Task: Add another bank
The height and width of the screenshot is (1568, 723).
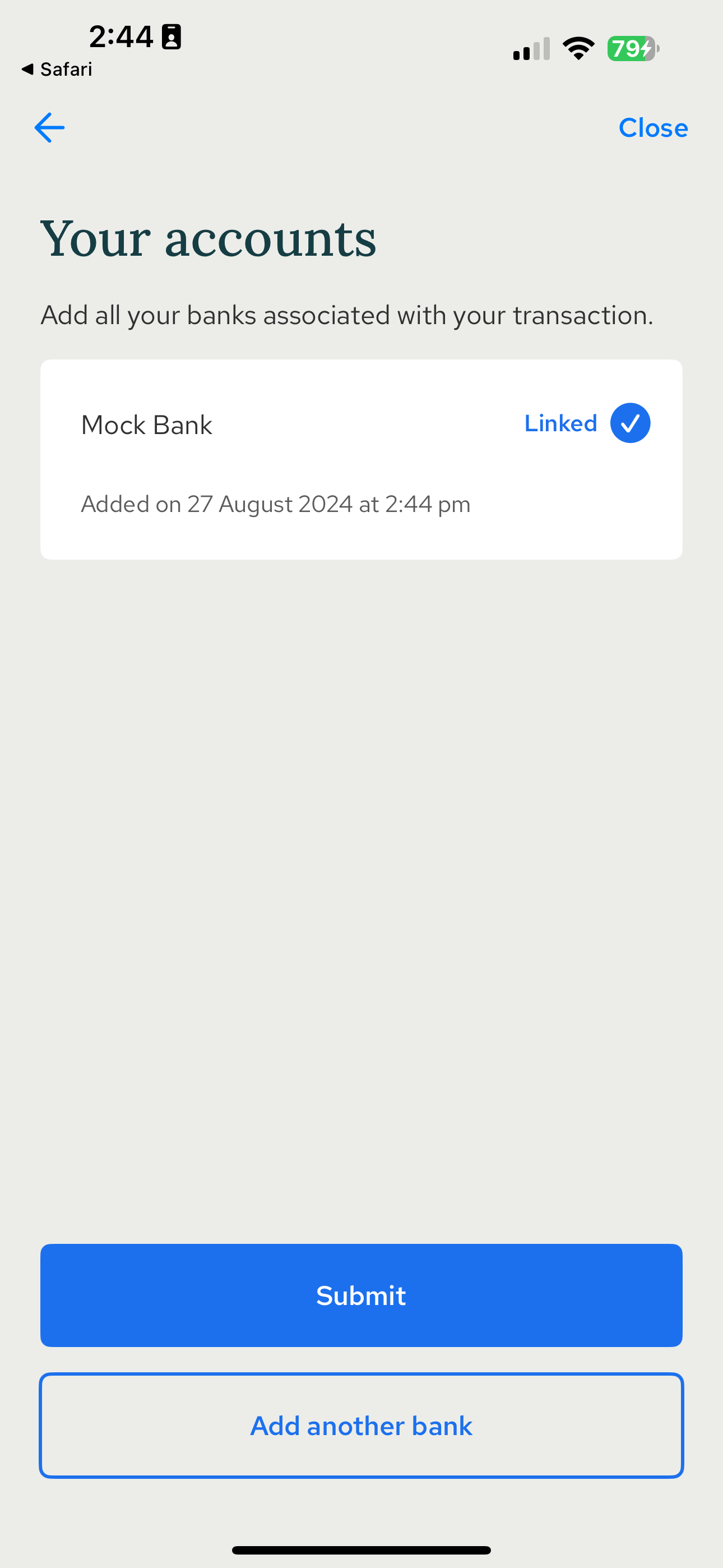Action: click(x=361, y=1426)
